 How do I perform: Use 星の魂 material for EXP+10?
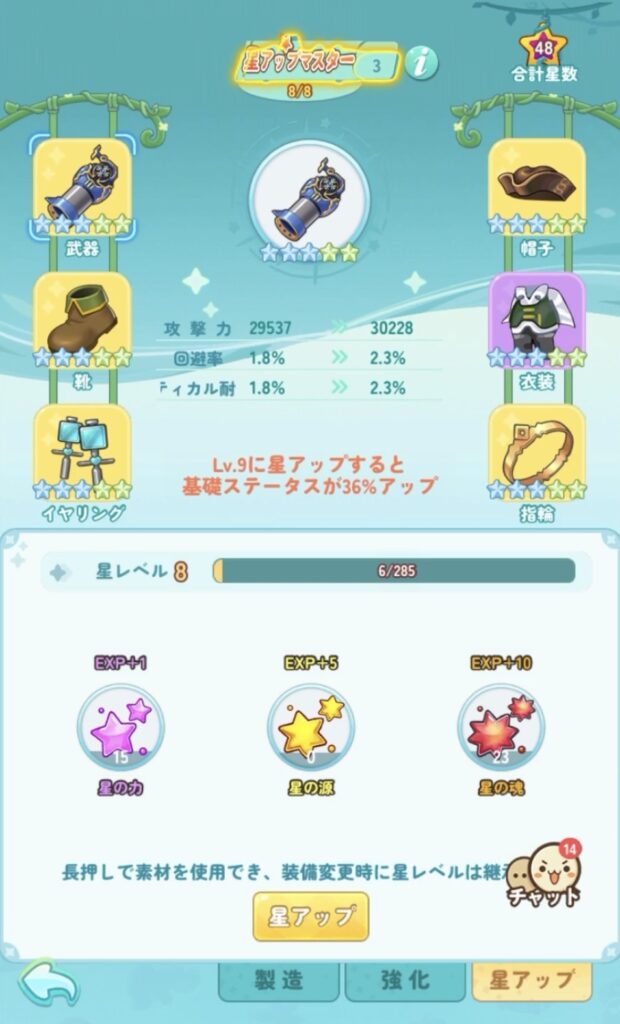[500, 728]
